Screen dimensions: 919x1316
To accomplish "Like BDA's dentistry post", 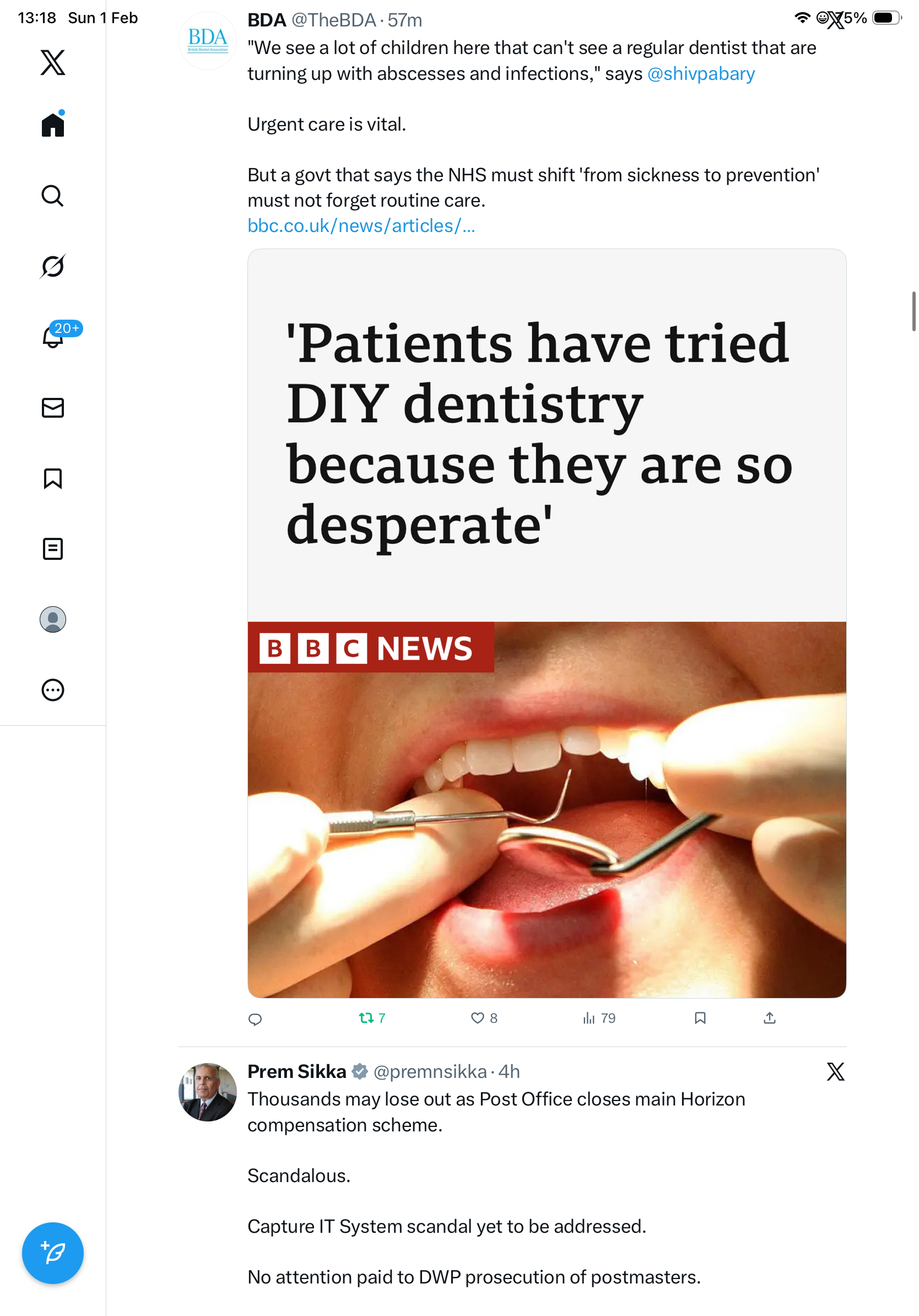I will 477,1018.
